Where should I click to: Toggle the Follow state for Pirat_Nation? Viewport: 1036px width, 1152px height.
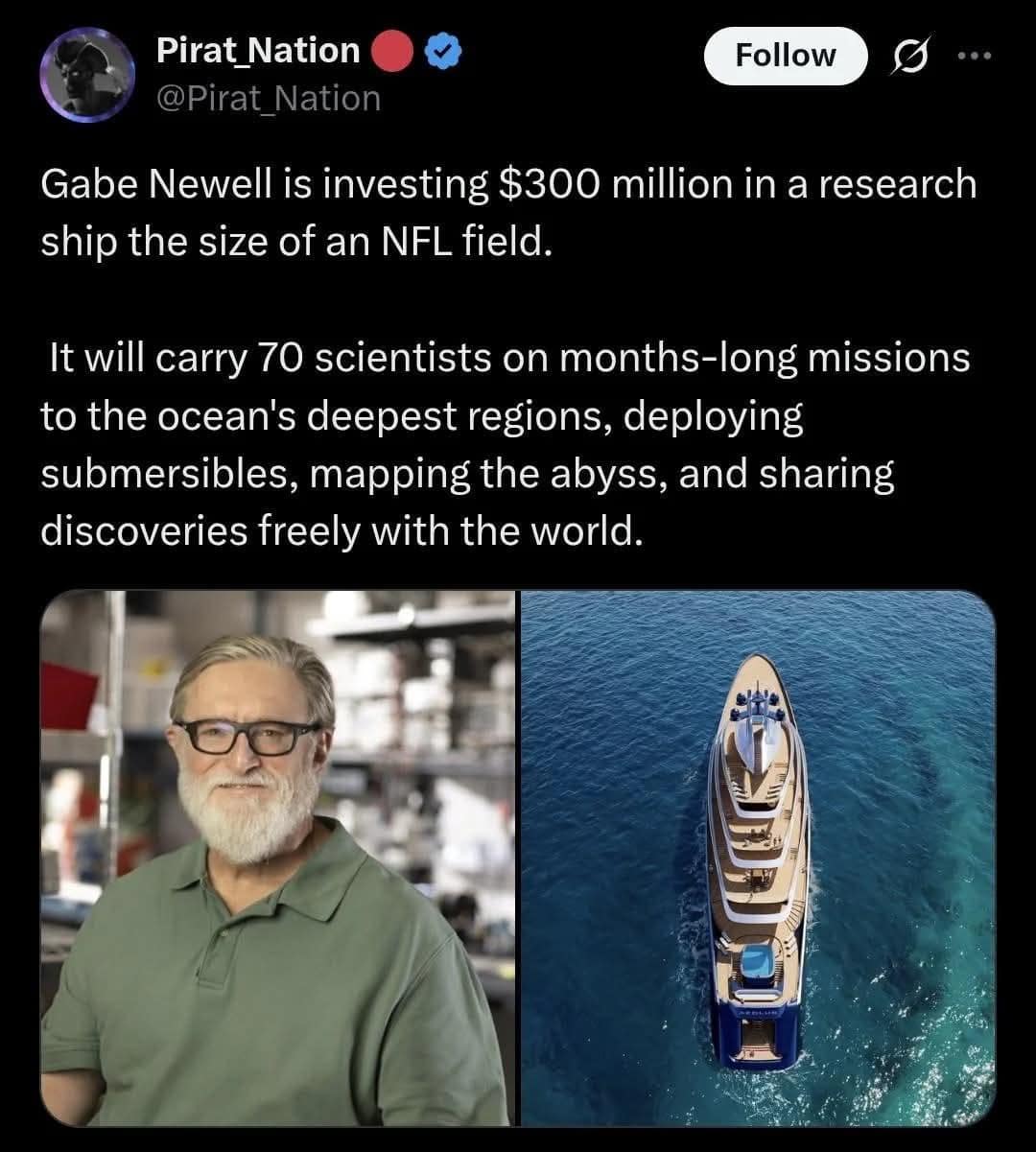pyautogui.click(x=785, y=56)
